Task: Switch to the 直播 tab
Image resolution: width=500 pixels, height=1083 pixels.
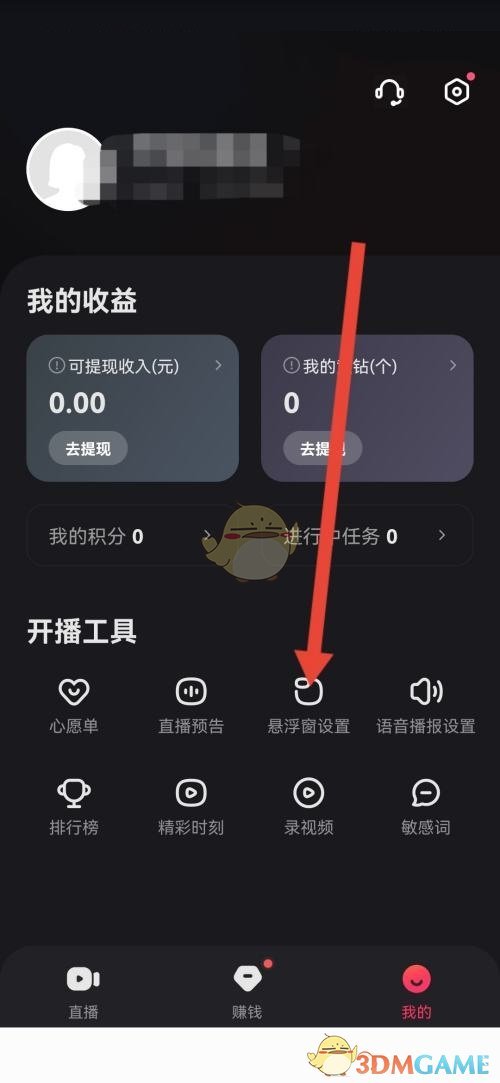Action: coord(84,992)
